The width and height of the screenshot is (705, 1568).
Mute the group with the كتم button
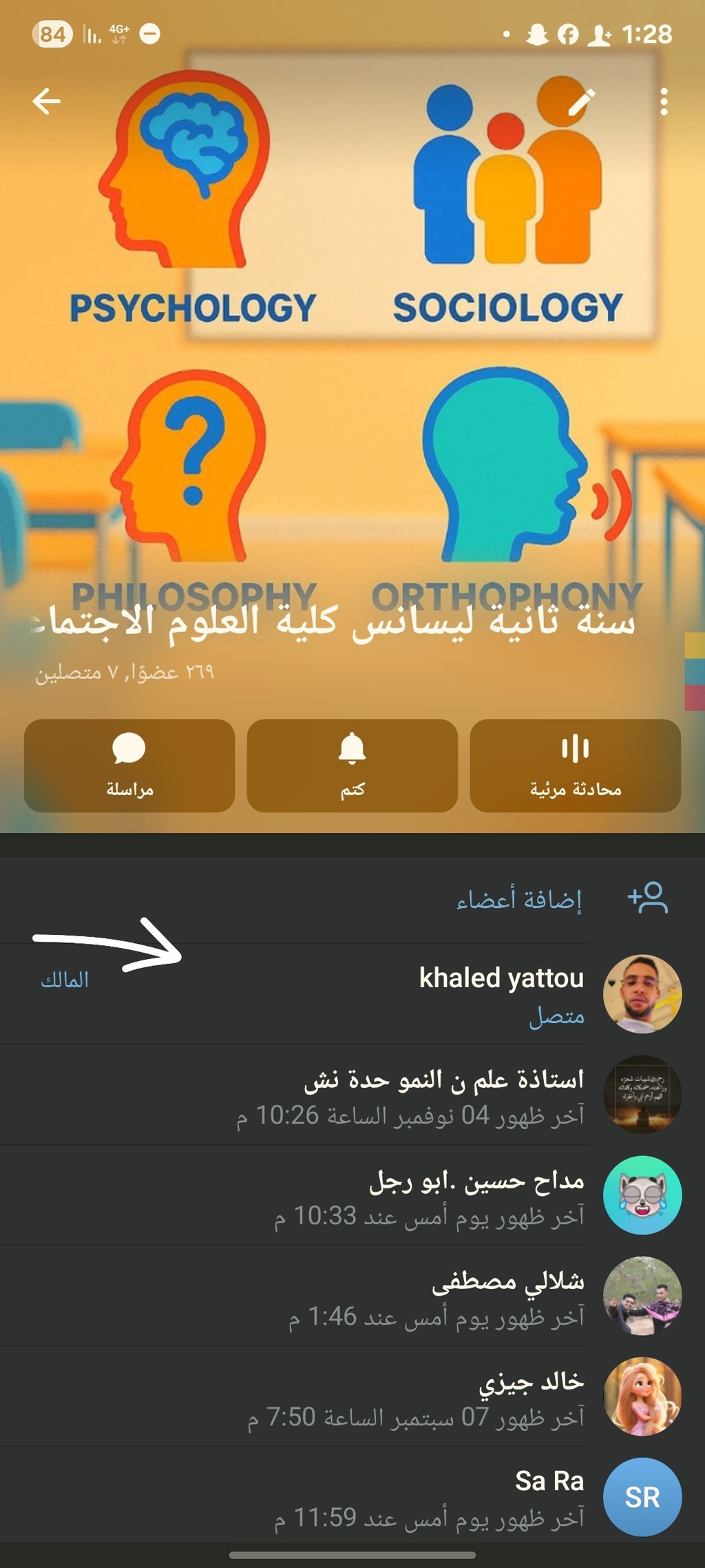click(352, 765)
